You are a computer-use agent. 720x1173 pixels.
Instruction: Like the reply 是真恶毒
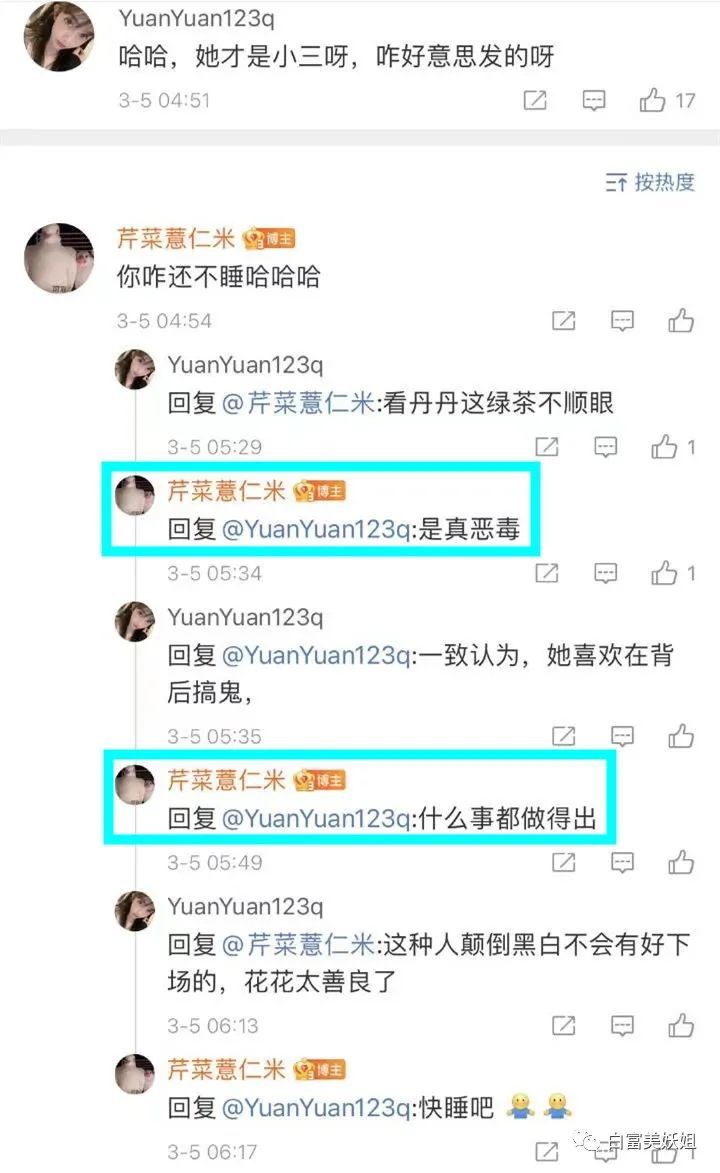tap(666, 573)
